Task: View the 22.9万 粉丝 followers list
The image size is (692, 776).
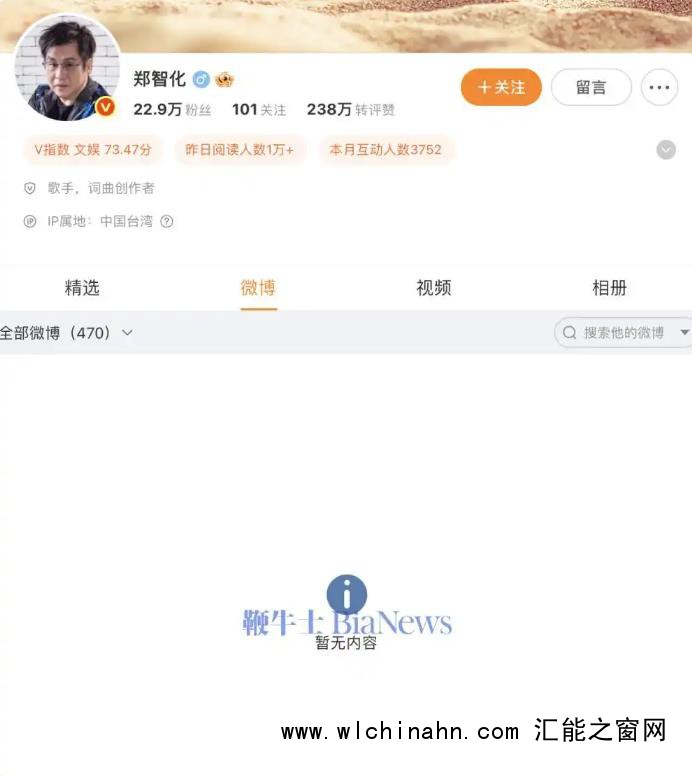Action: click(x=172, y=110)
